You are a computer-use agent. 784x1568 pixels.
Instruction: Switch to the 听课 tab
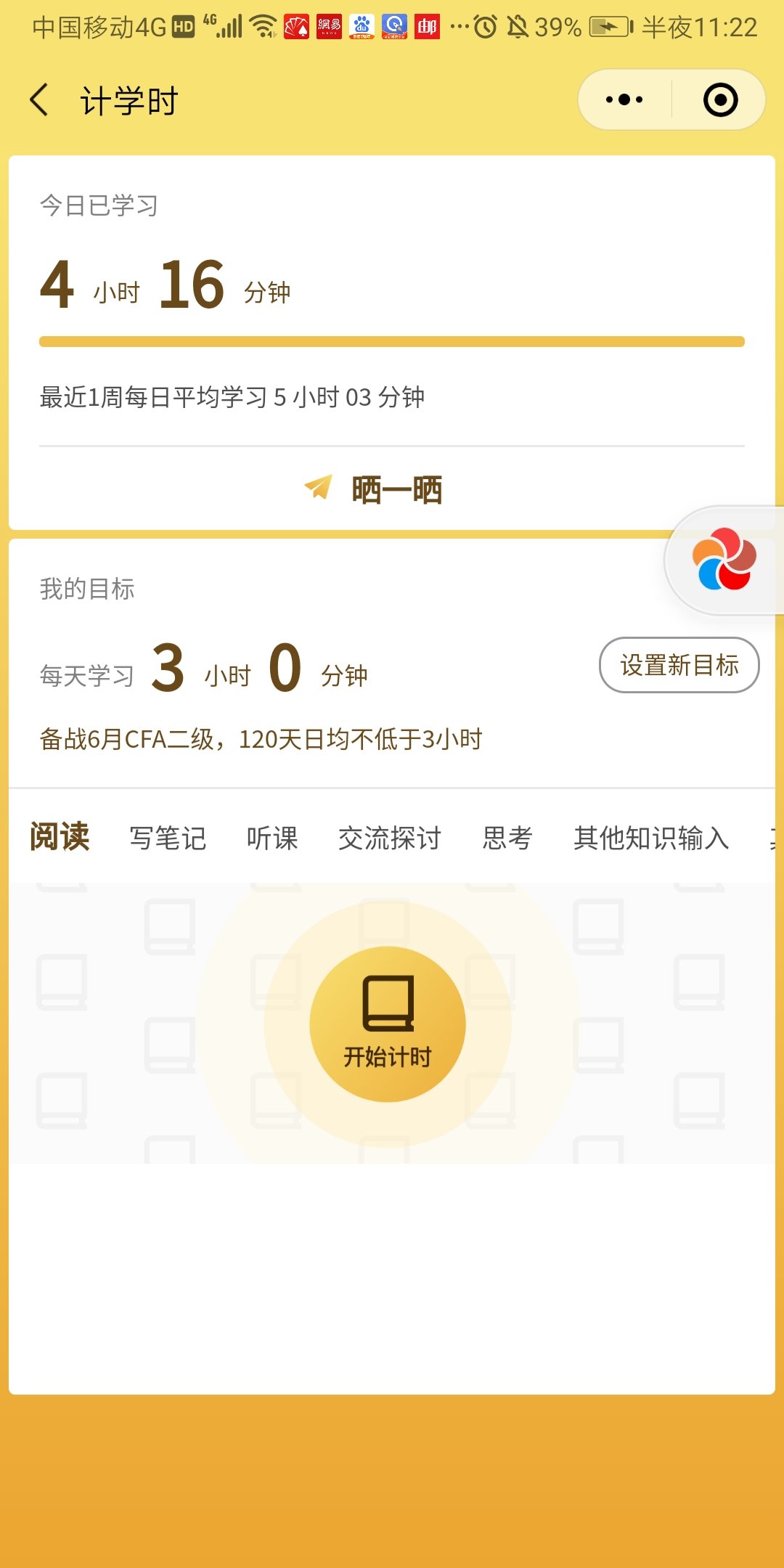click(x=272, y=838)
